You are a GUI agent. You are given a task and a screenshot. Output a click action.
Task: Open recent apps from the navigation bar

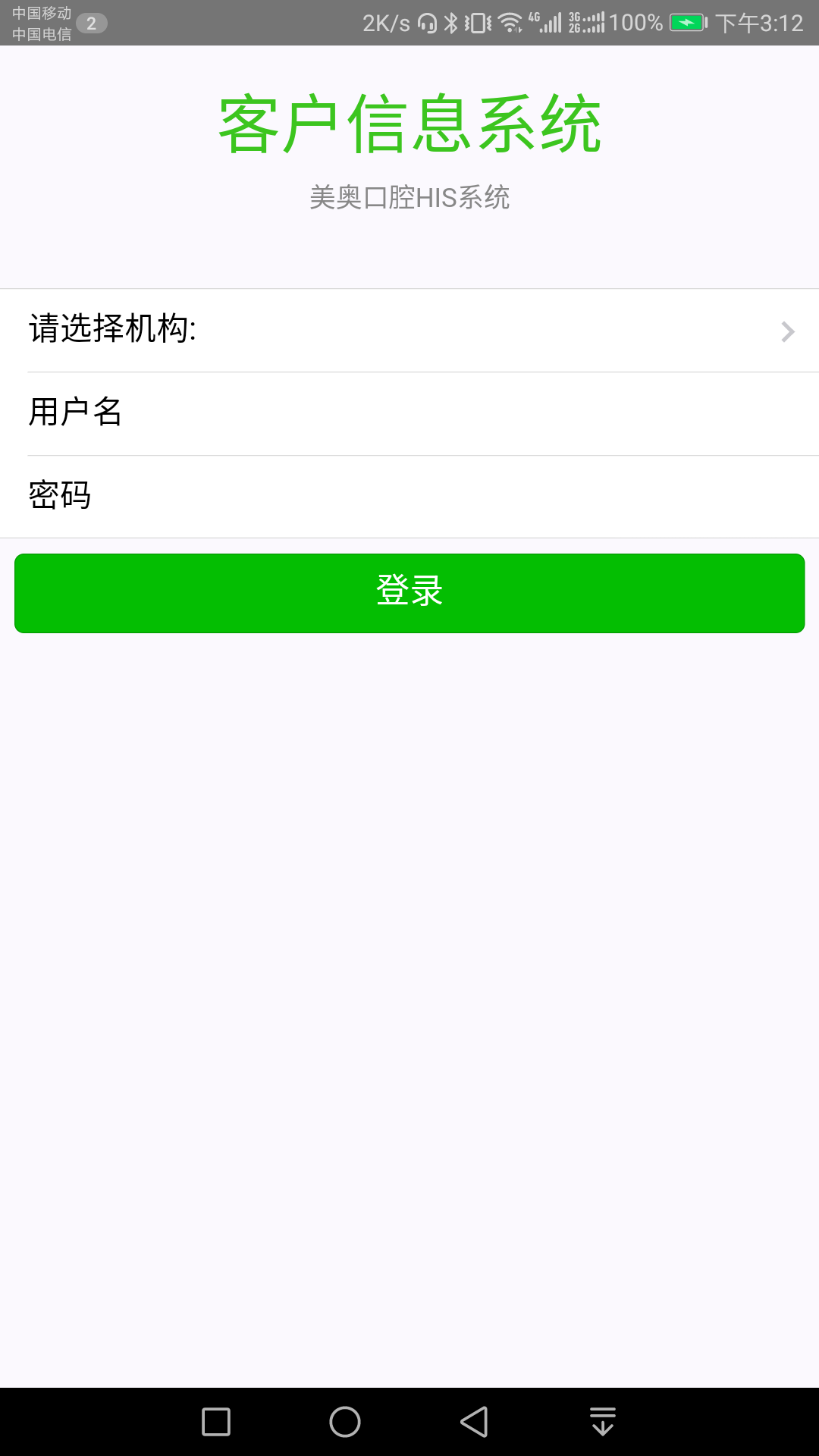click(x=216, y=1422)
